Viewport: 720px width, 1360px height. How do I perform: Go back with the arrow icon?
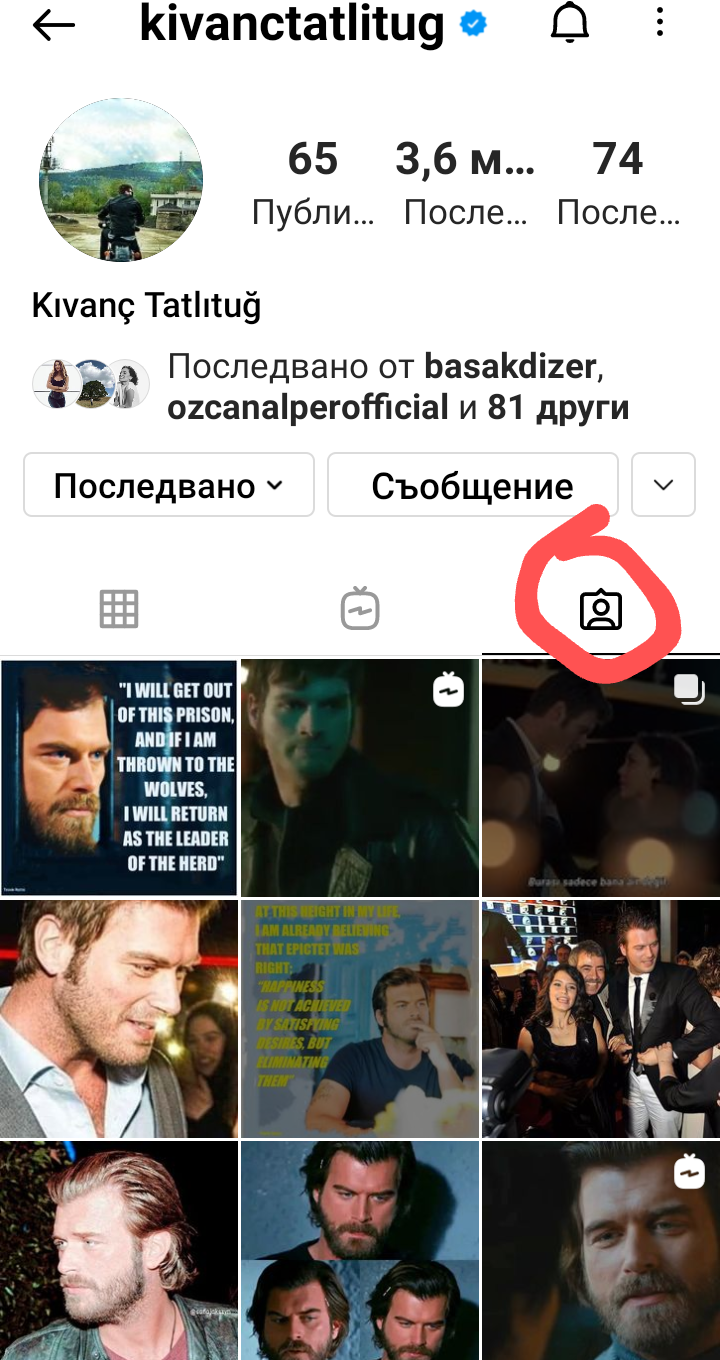point(54,26)
